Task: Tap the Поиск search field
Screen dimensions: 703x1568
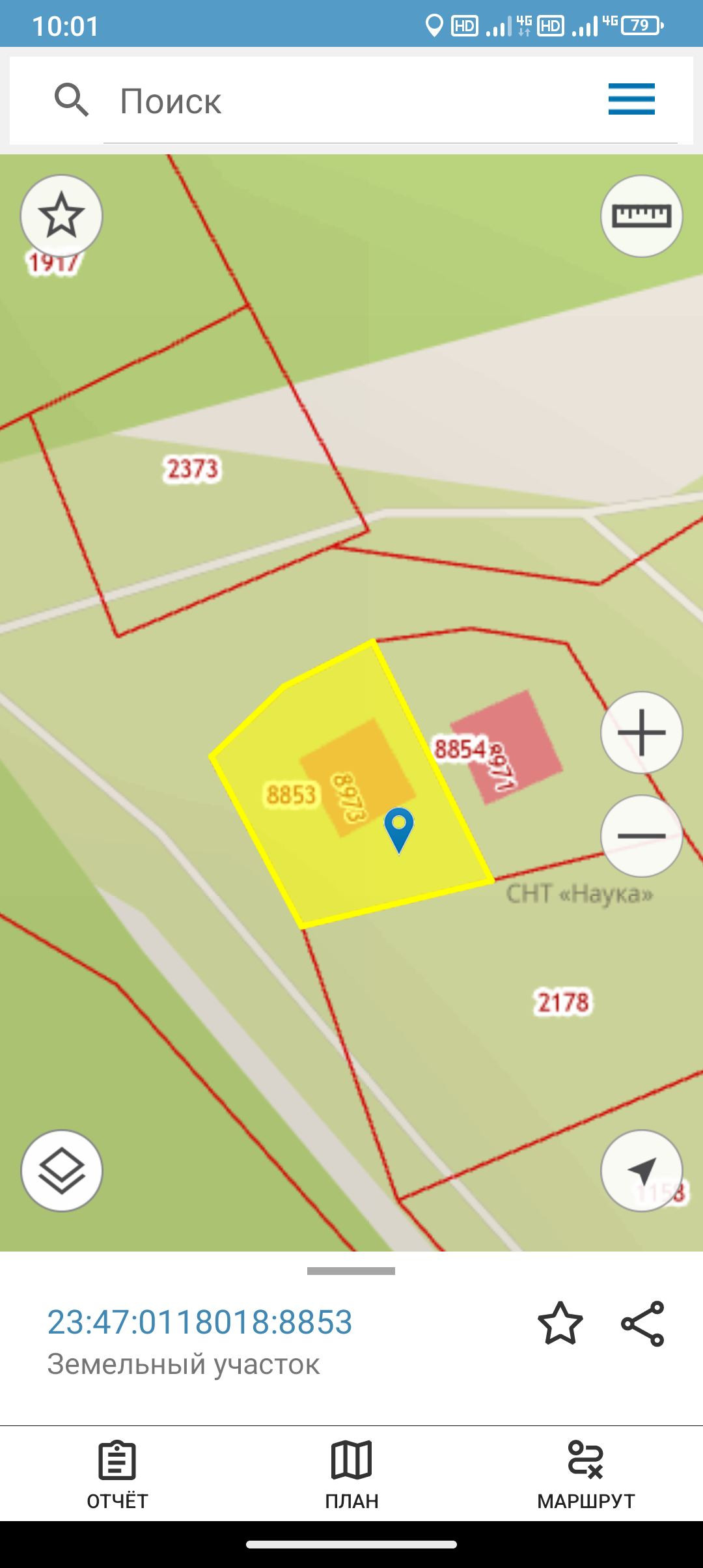Action: 389,102
